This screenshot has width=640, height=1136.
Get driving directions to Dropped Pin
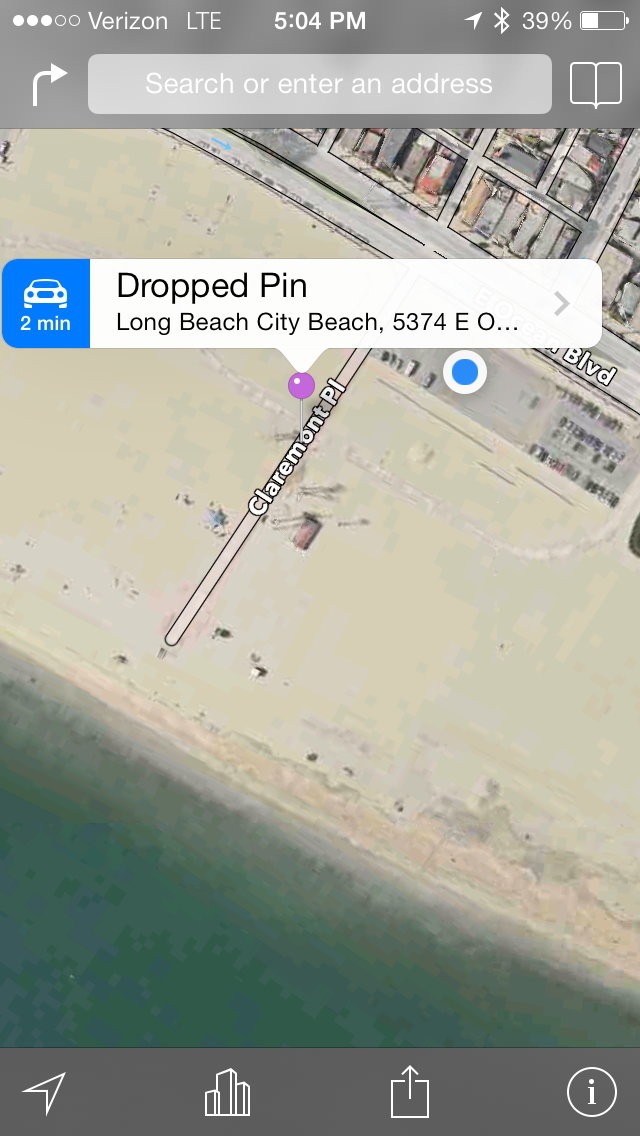point(46,304)
